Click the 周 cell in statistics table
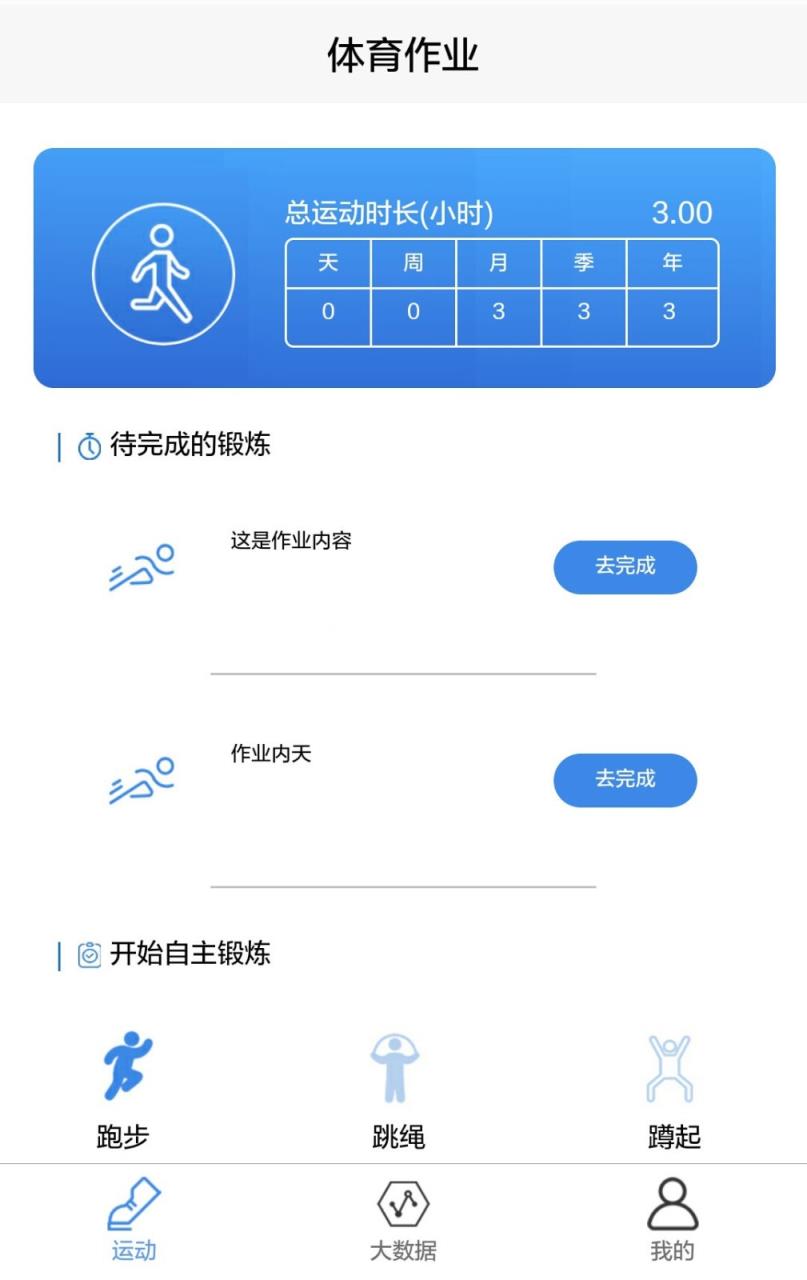 click(x=414, y=262)
